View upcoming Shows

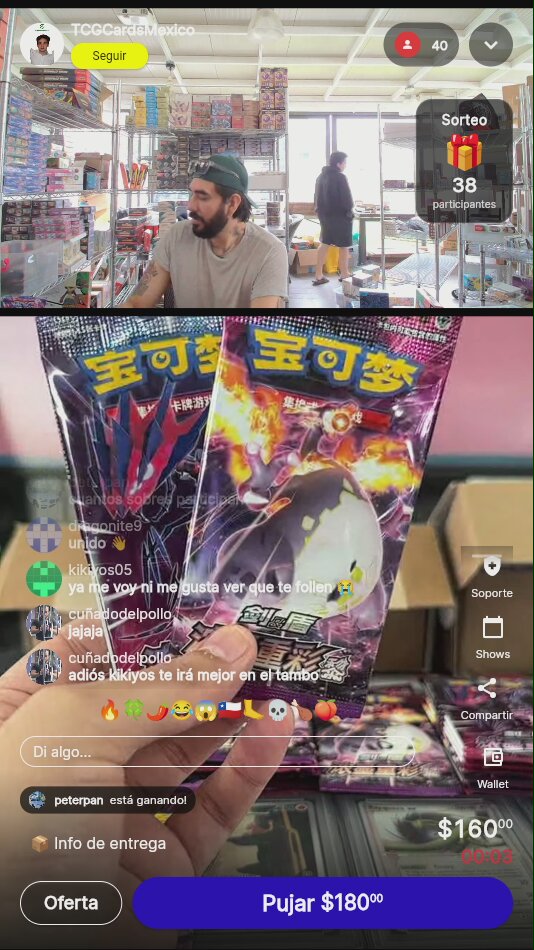click(492, 637)
